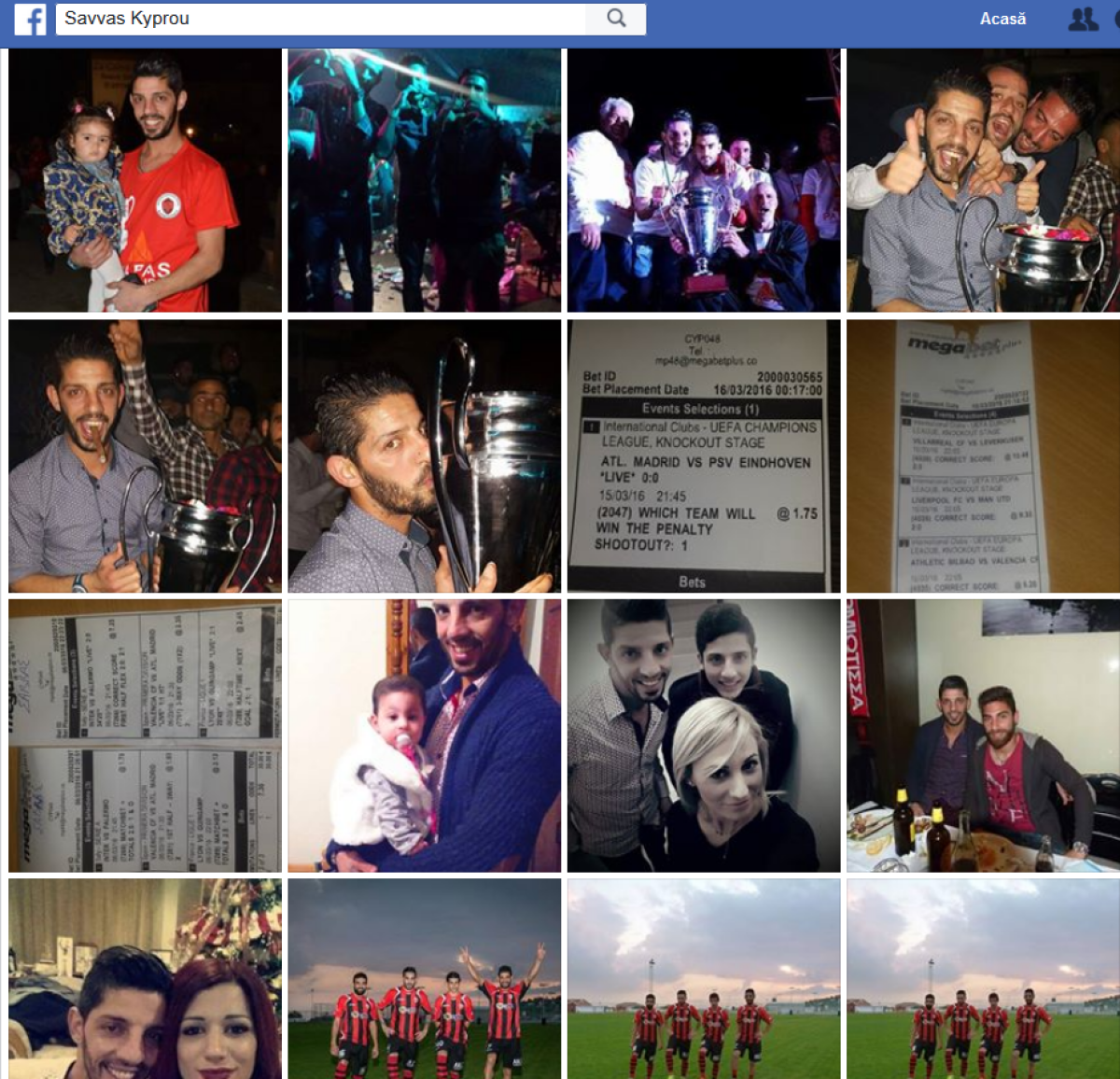The width and height of the screenshot is (1120, 1079).
Task: Go to the Acasă home link
Action: click(1002, 19)
